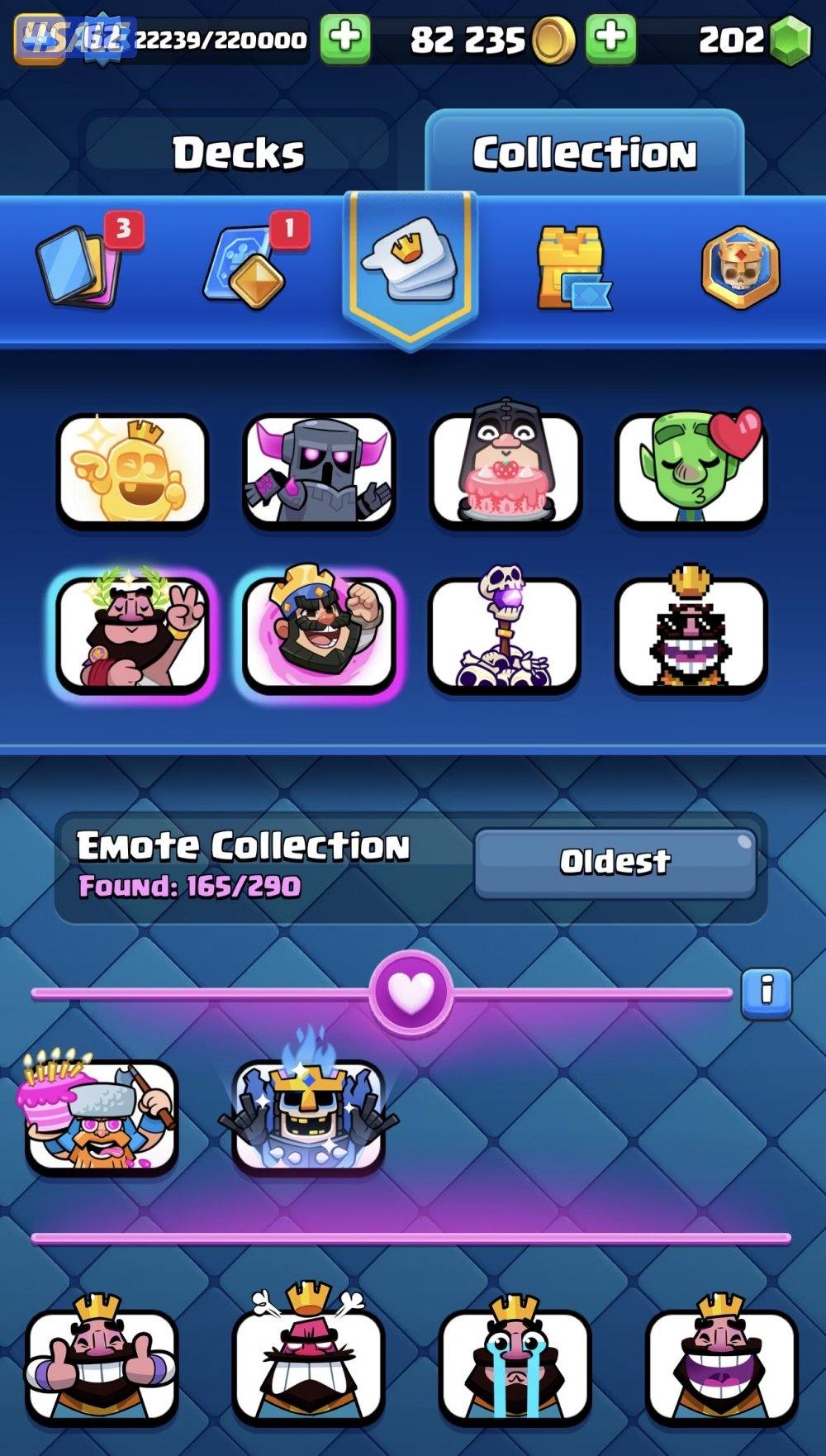Select the Golden Goblin emote
Viewport: 826px width, 1456px height.
tap(134, 469)
